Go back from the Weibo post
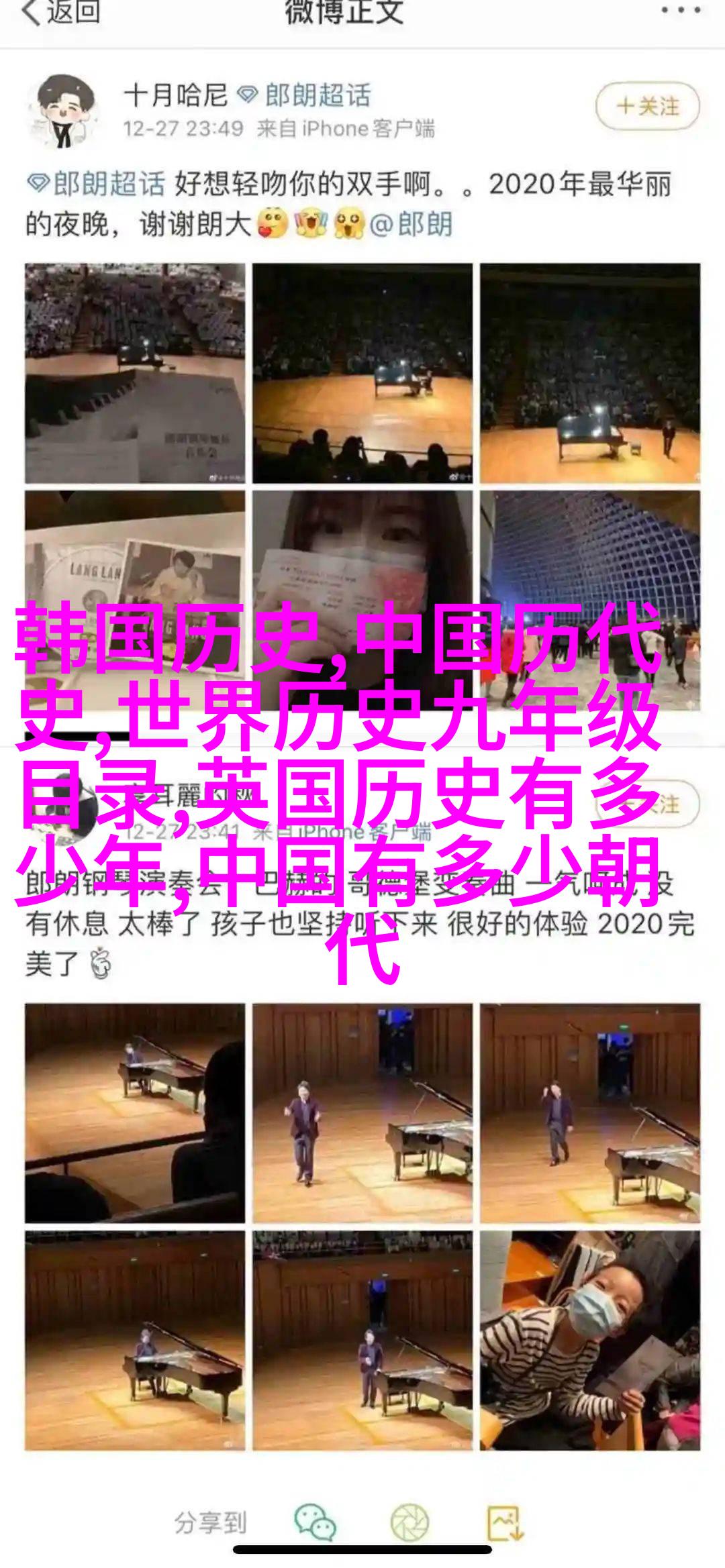 click(60, 13)
